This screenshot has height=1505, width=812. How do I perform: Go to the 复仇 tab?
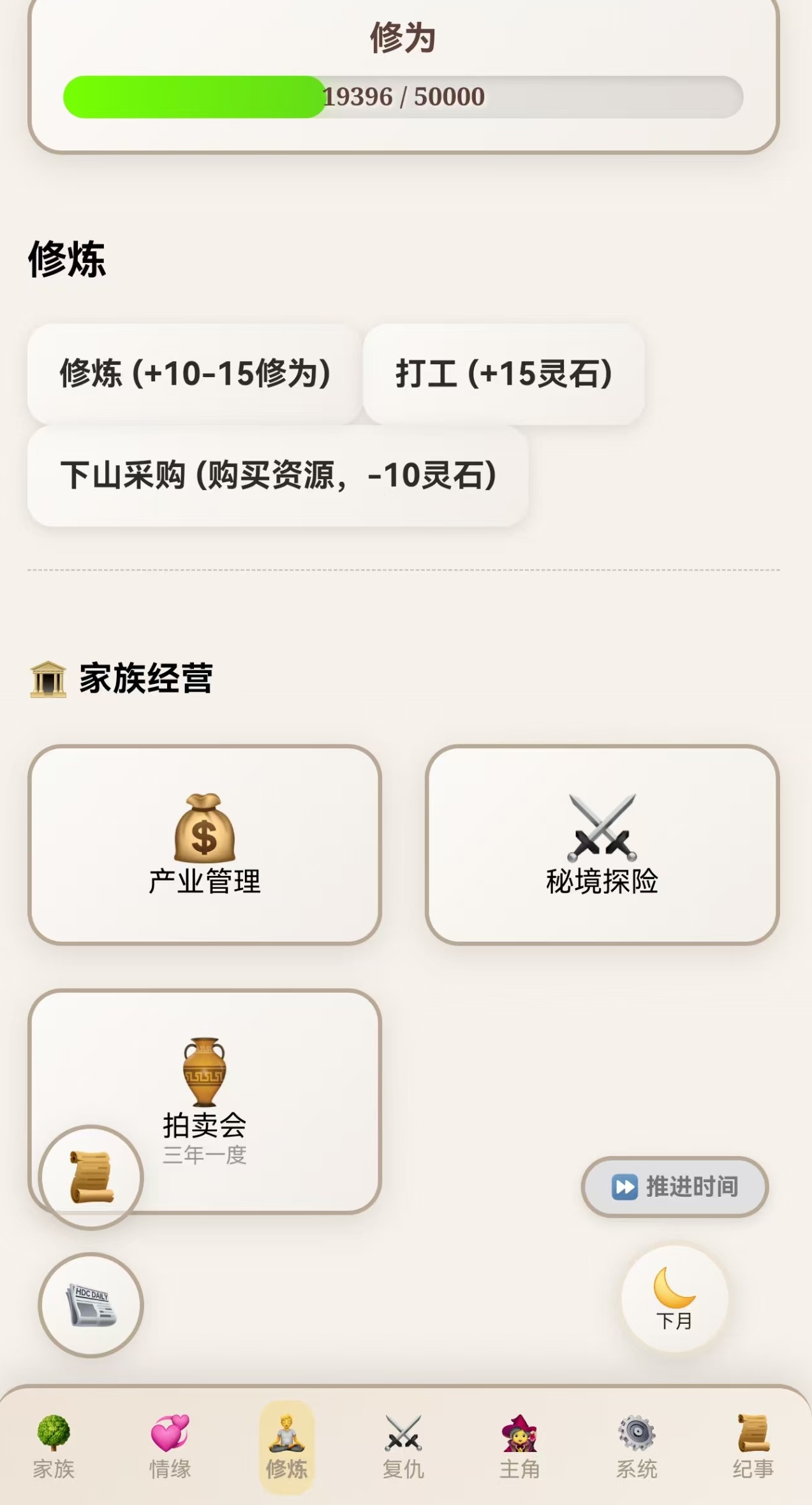coord(403,1447)
